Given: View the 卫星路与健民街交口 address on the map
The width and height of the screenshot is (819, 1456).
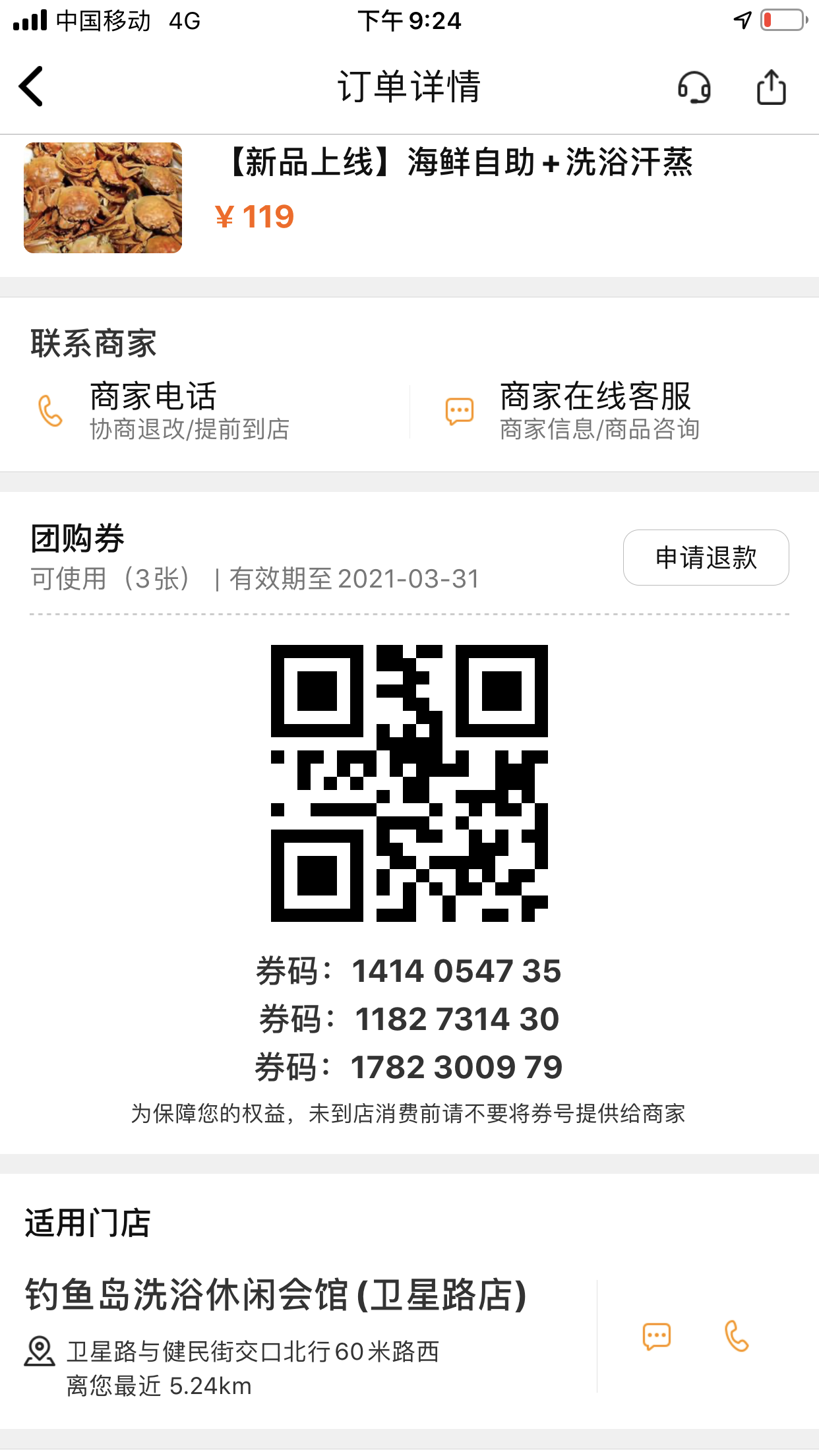Looking at the screenshot, I should (251, 1352).
